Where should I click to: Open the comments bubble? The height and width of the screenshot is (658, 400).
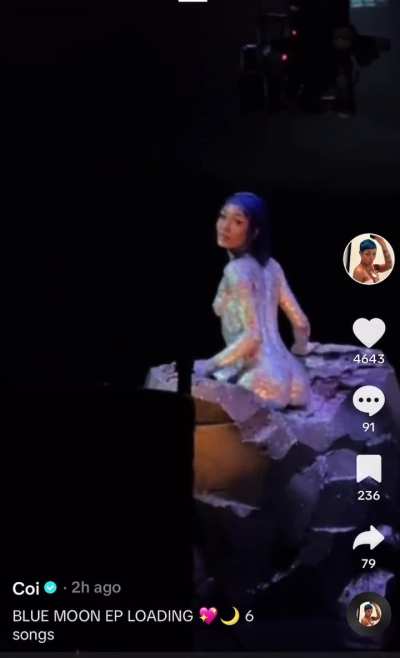369,401
